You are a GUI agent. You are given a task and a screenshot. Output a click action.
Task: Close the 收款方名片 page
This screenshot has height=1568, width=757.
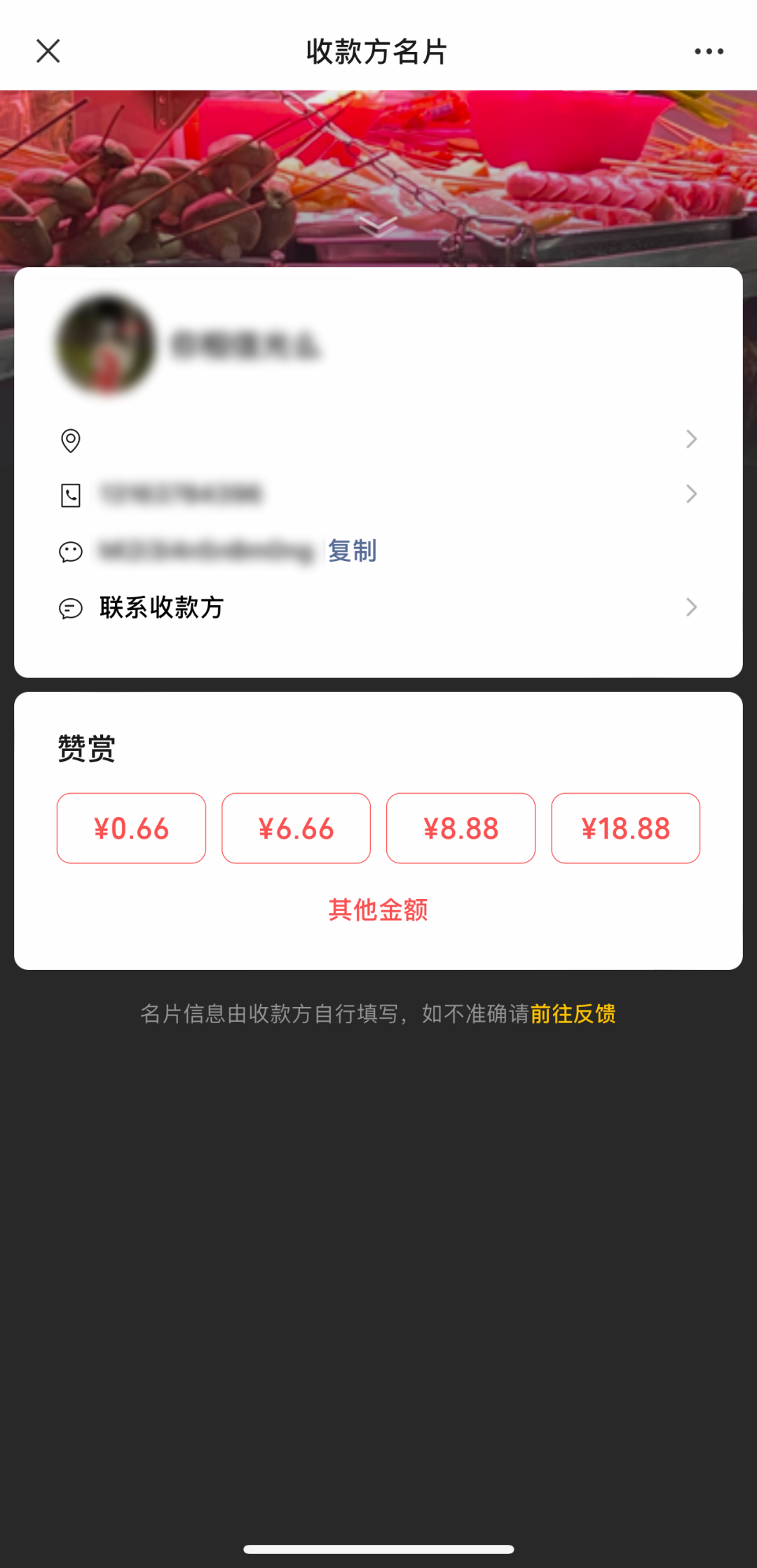pos(48,51)
